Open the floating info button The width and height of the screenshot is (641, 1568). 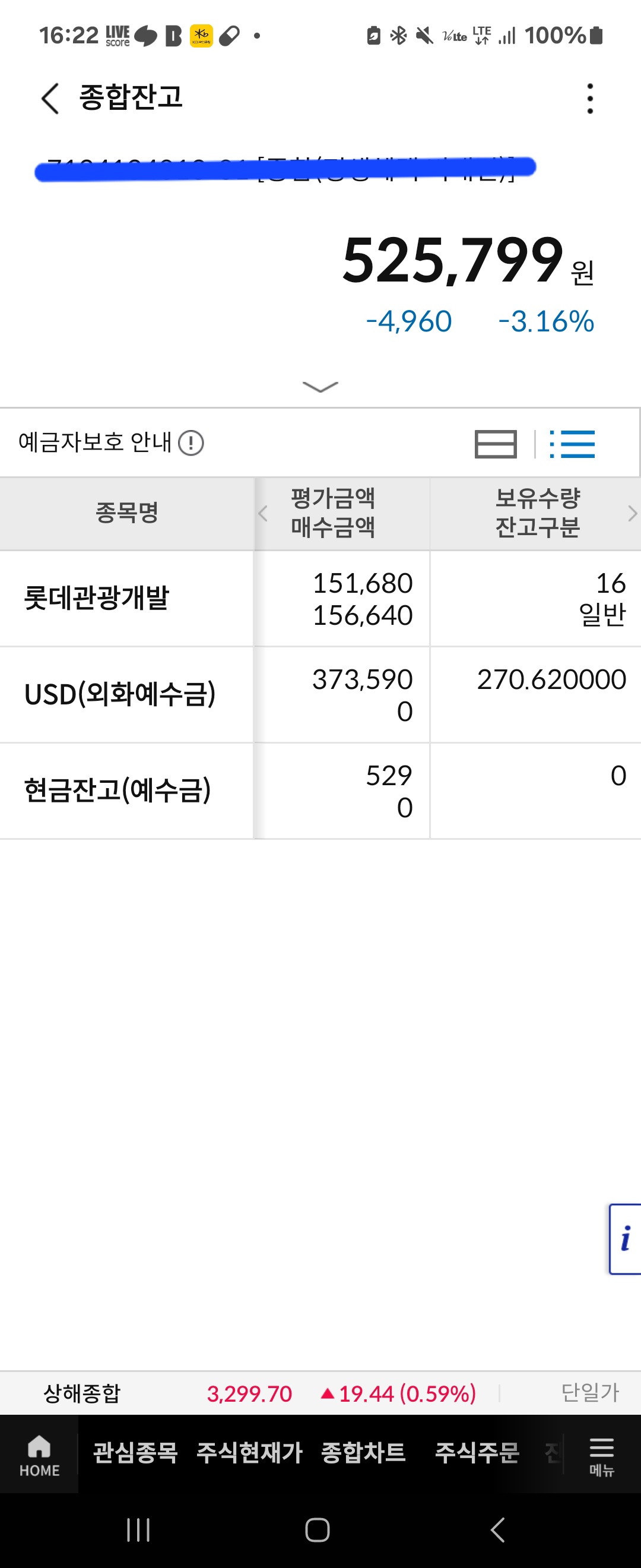coord(625,1238)
